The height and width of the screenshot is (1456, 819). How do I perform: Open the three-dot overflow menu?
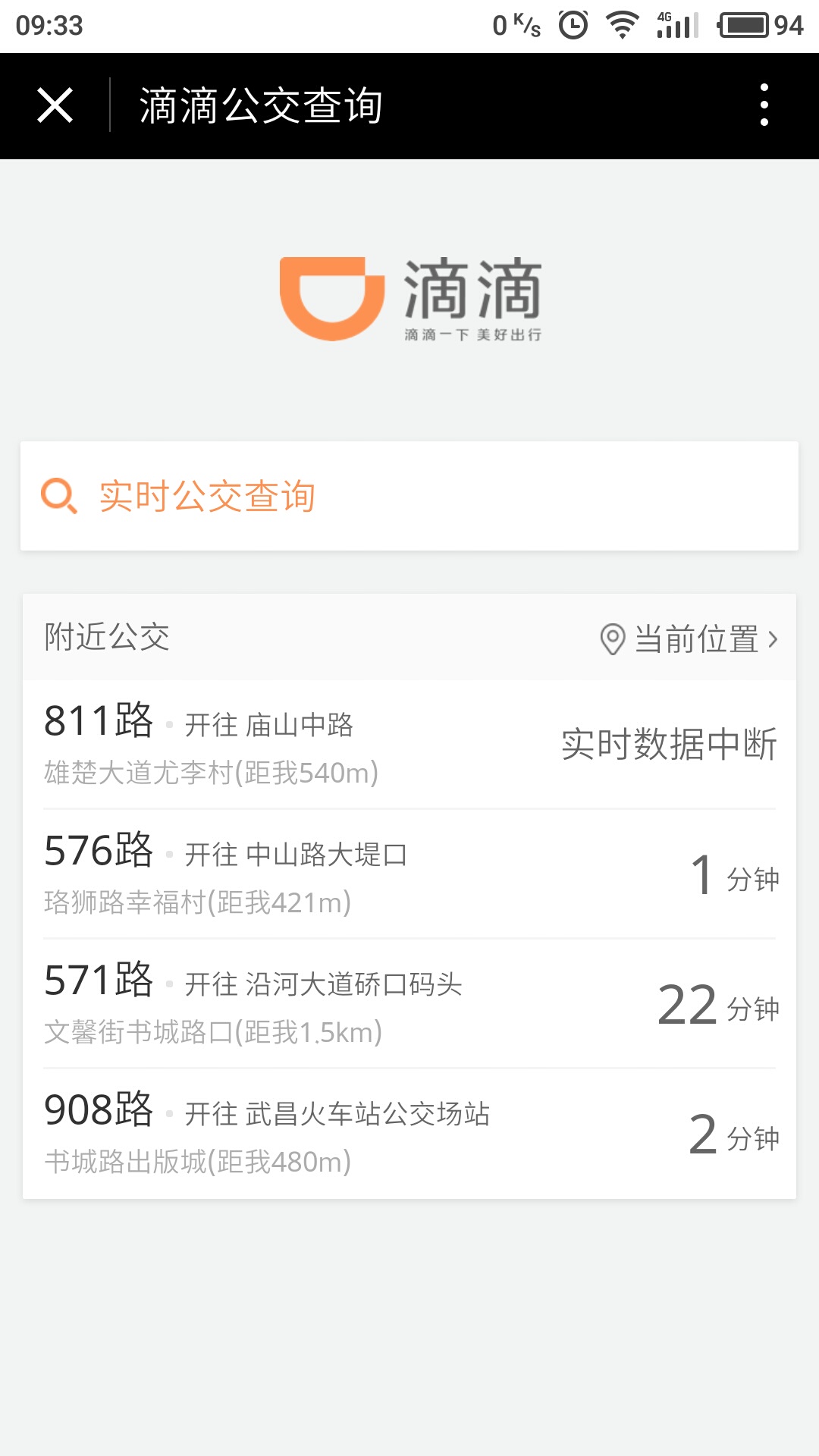click(764, 105)
